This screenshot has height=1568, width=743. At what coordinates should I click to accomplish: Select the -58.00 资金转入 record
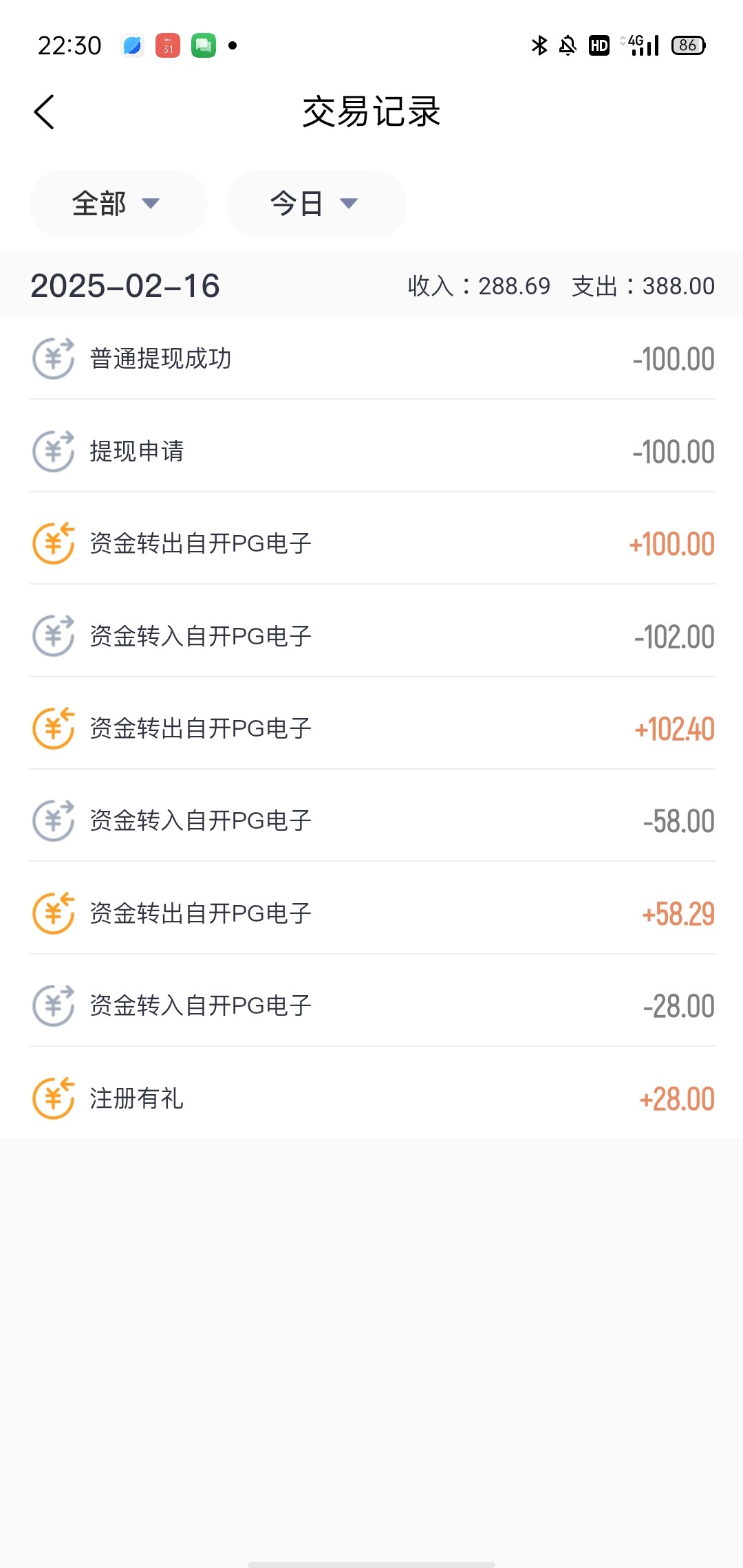pos(371,821)
